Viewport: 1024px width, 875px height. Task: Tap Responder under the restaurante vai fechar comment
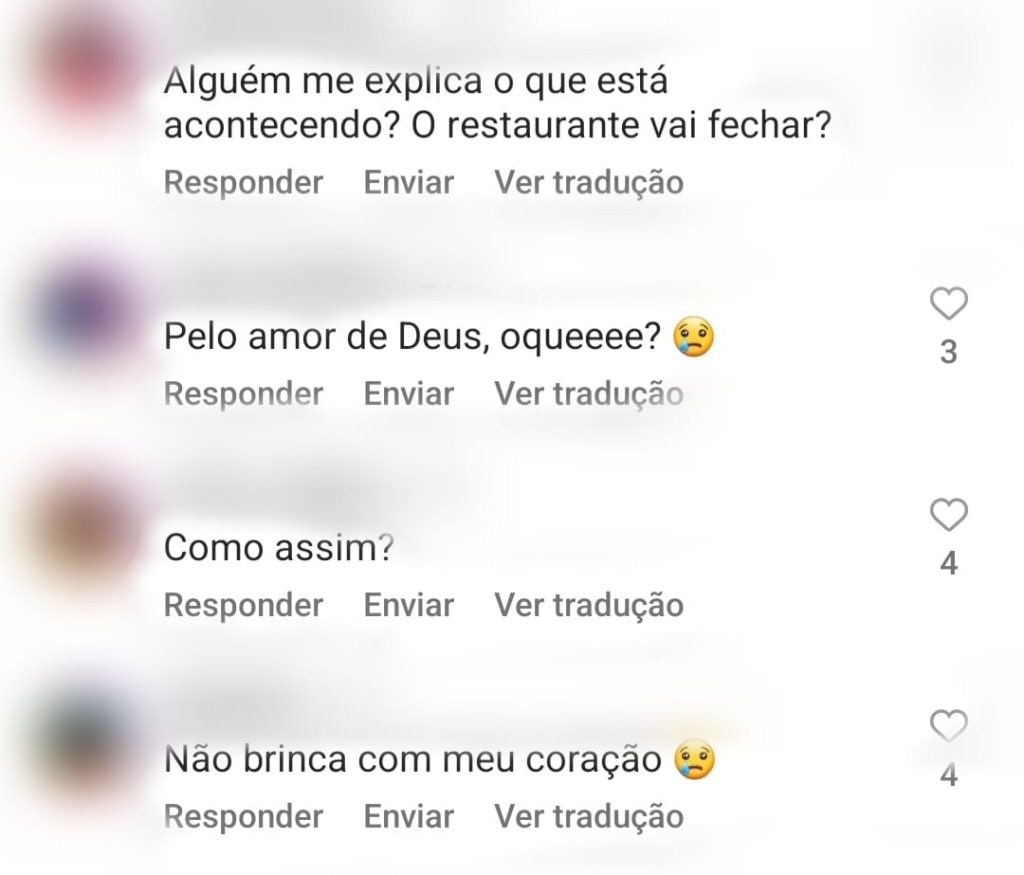[243, 183]
